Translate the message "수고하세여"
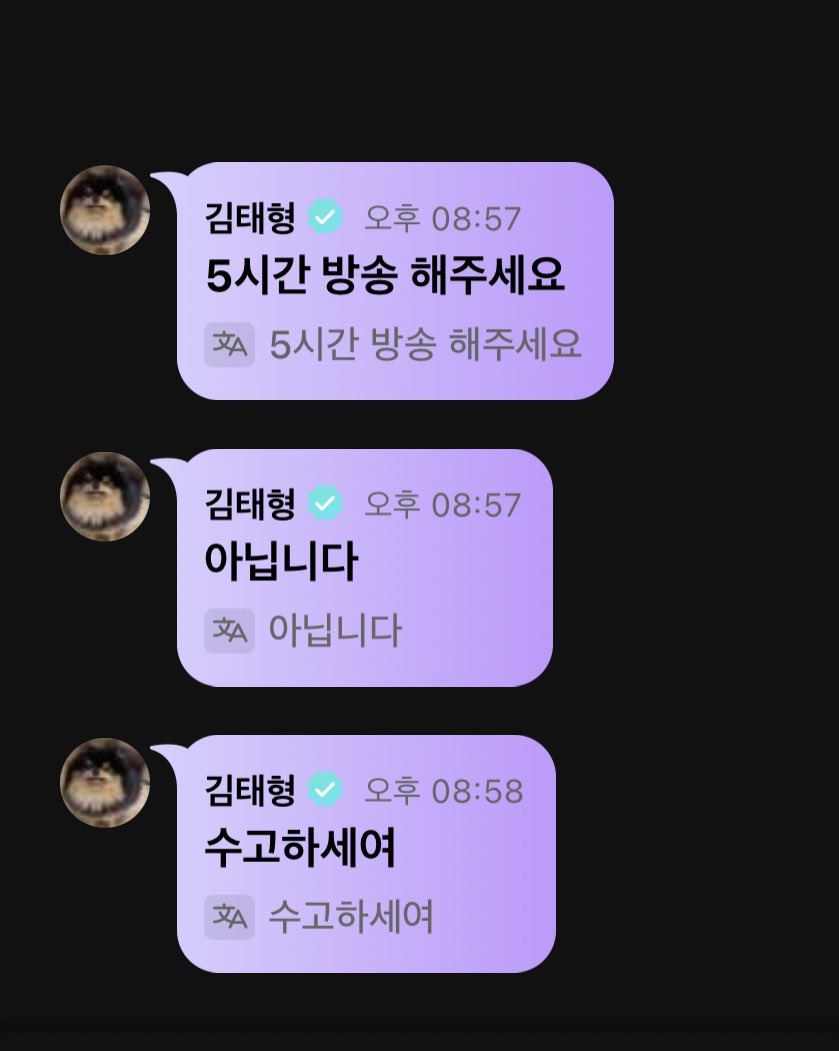This screenshot has width=839, height=1051. [229, 917]
